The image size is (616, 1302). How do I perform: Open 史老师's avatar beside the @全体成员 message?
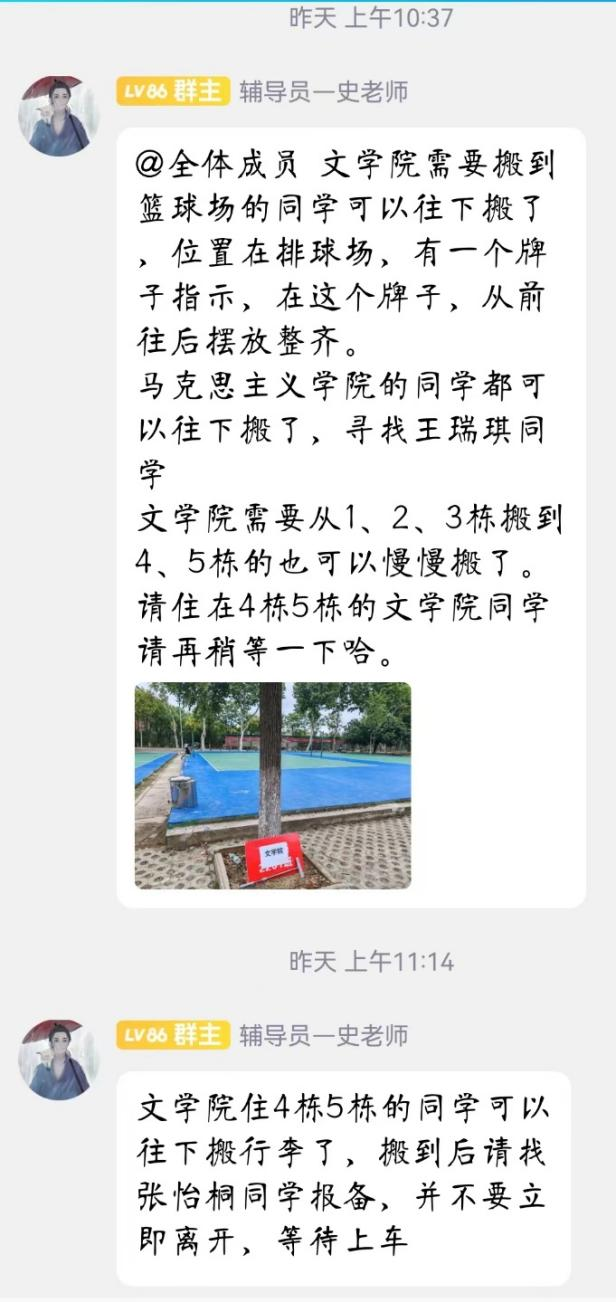click(58, 116)
